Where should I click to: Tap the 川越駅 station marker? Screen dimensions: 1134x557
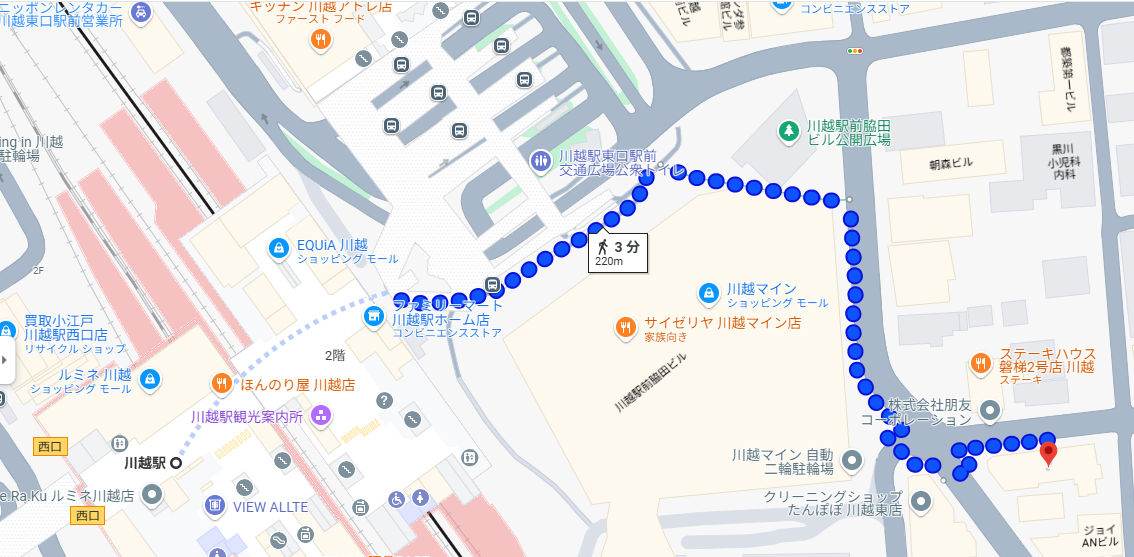point(176,463)
